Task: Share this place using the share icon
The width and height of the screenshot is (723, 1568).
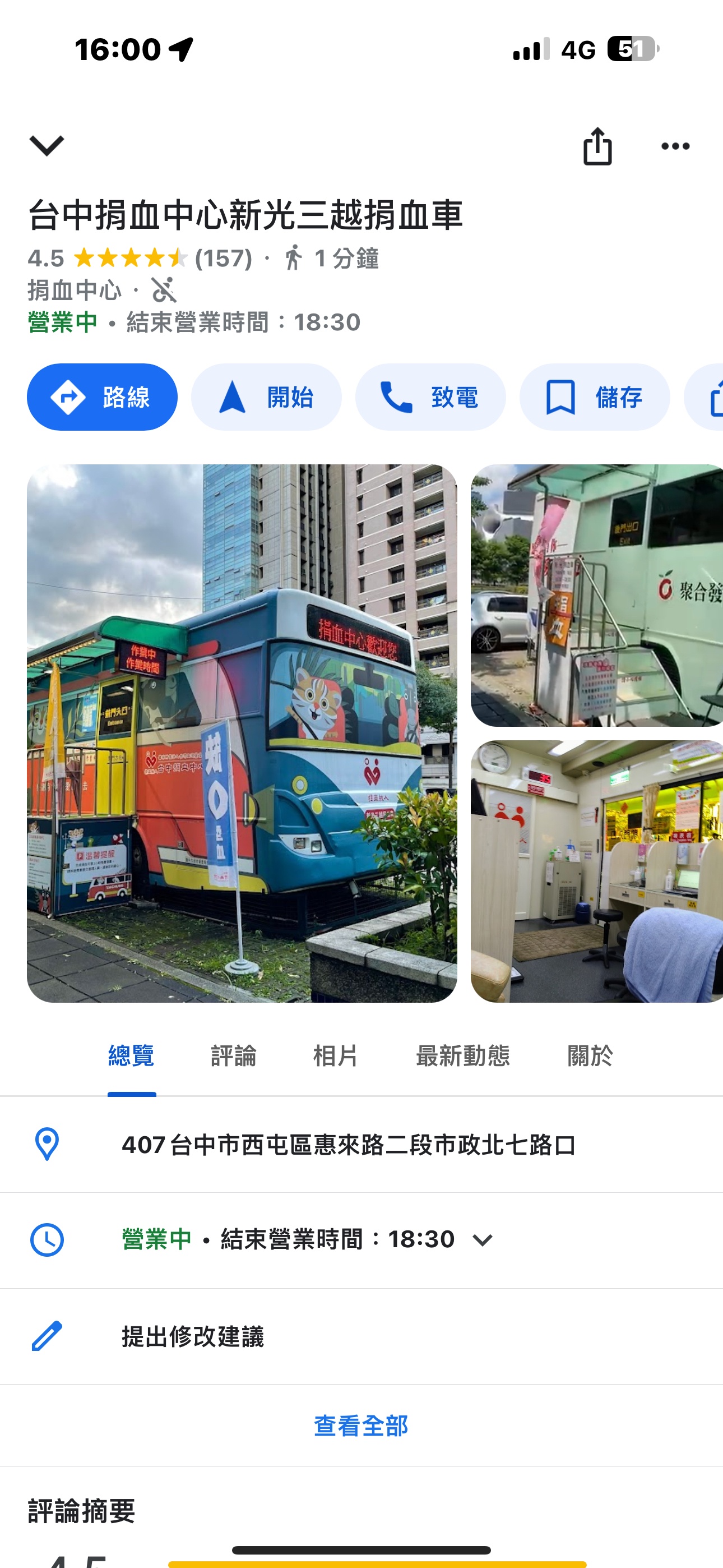Action: point(597,146)
